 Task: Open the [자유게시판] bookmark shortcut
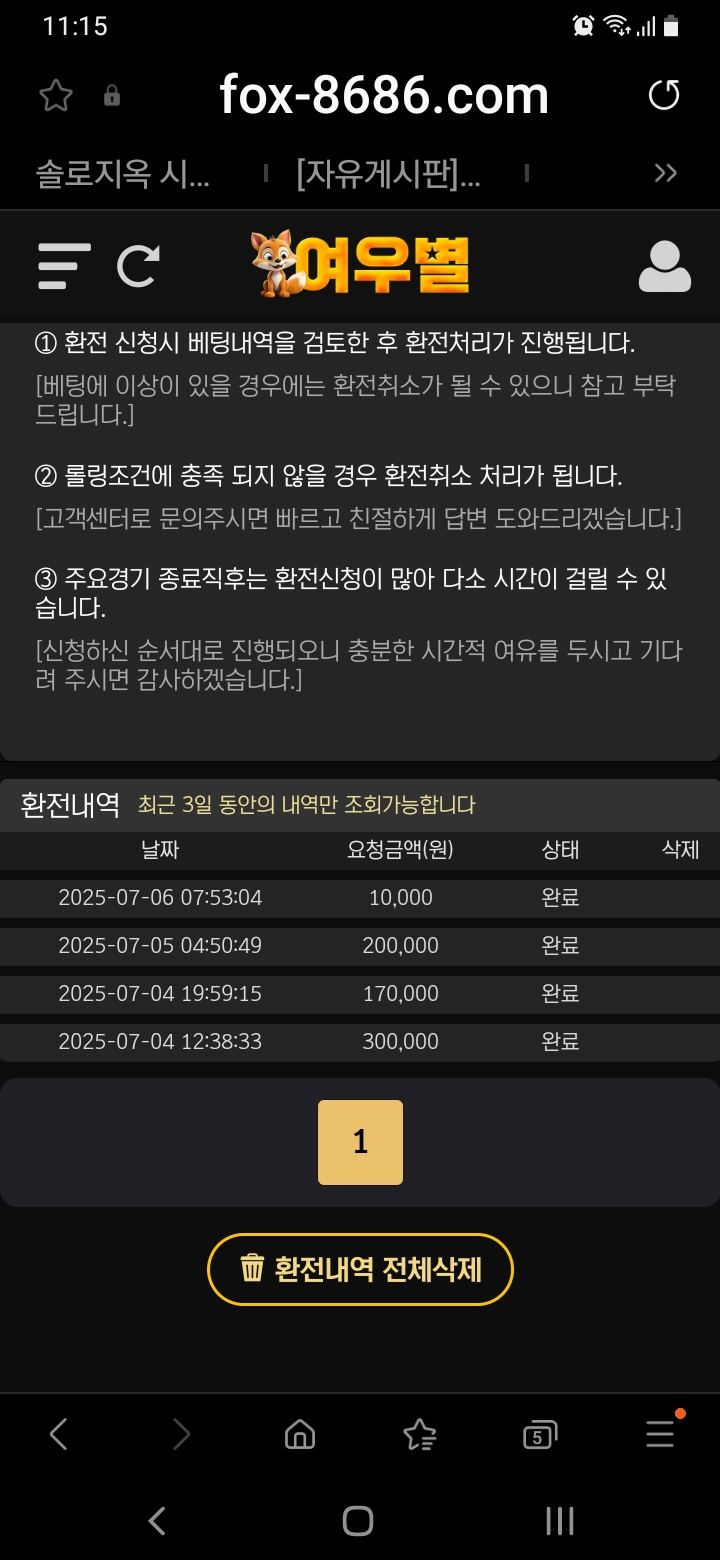click(x=388, y=174)
